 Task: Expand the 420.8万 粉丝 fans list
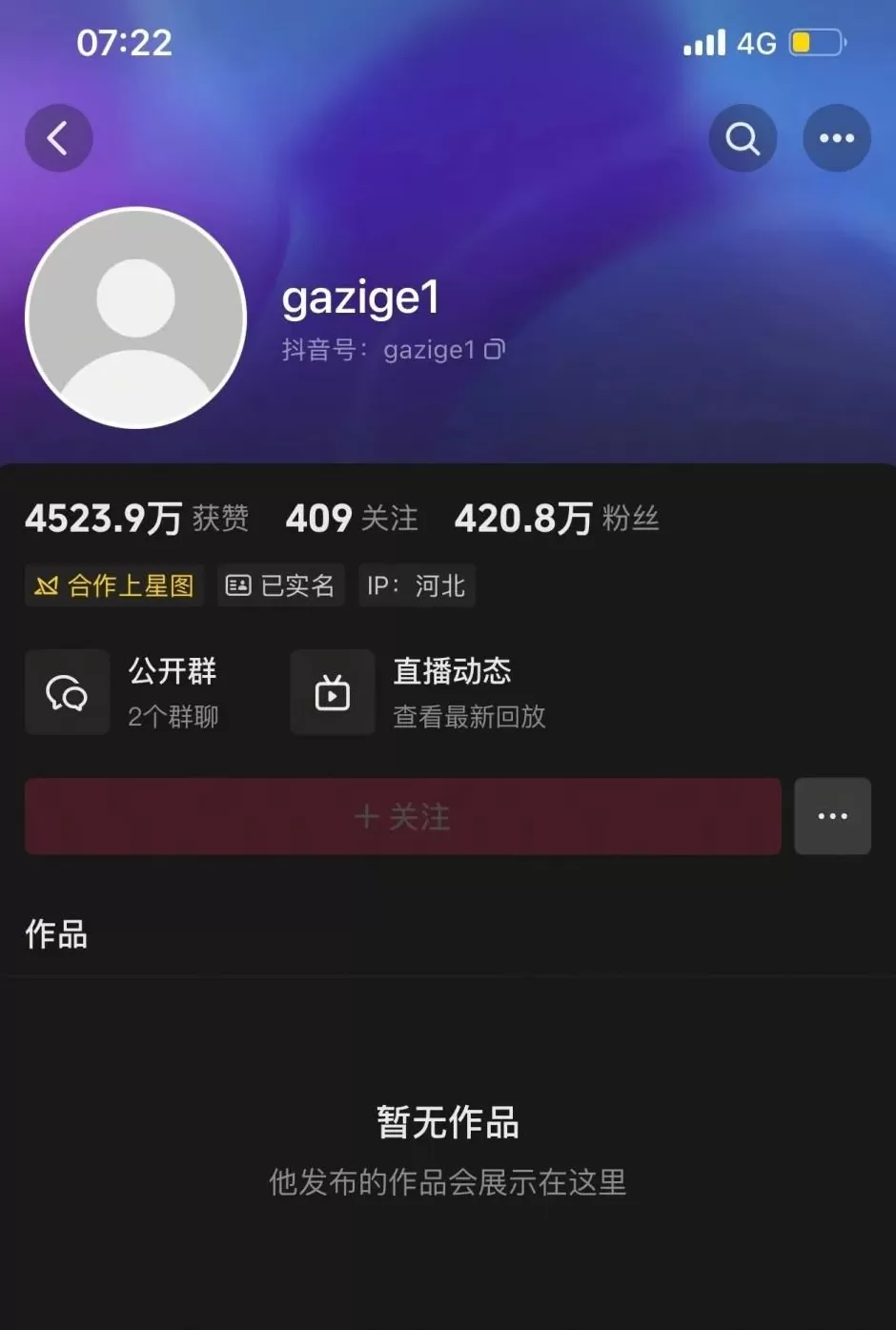click(558, 518)
